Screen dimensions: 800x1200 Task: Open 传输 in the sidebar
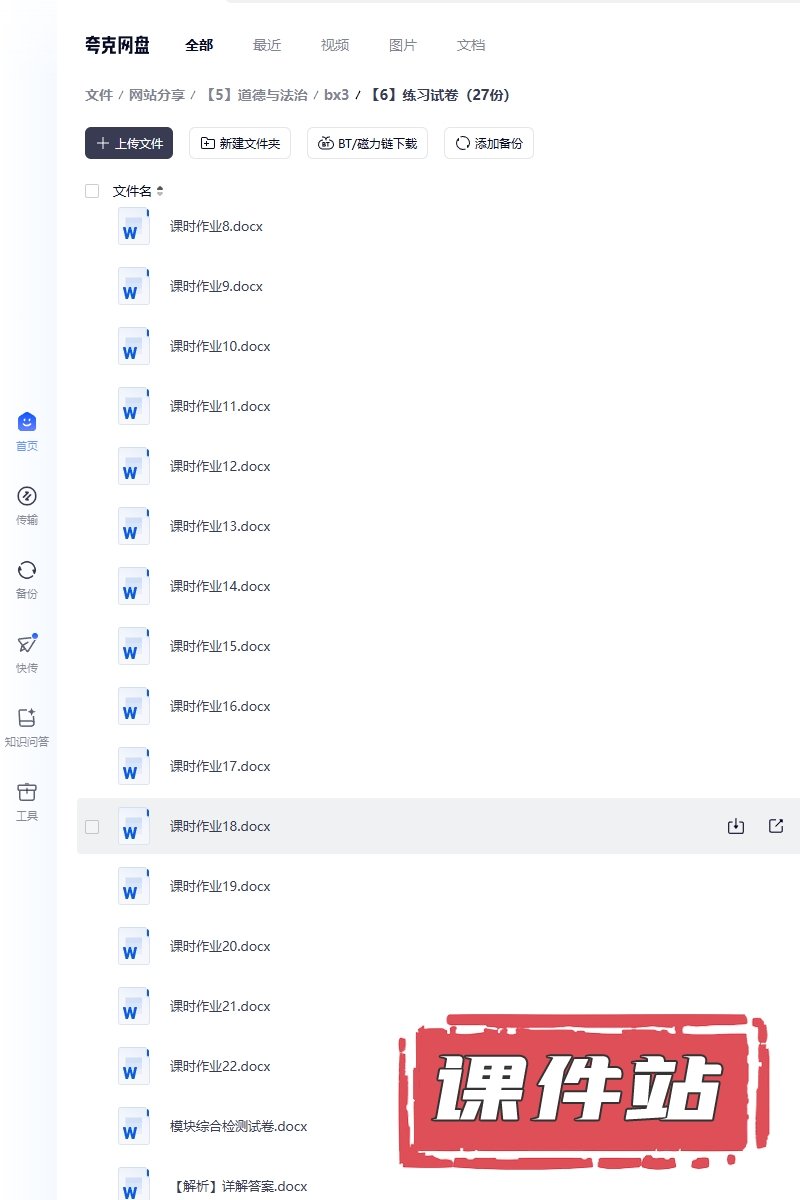click(x=27, y=505)
